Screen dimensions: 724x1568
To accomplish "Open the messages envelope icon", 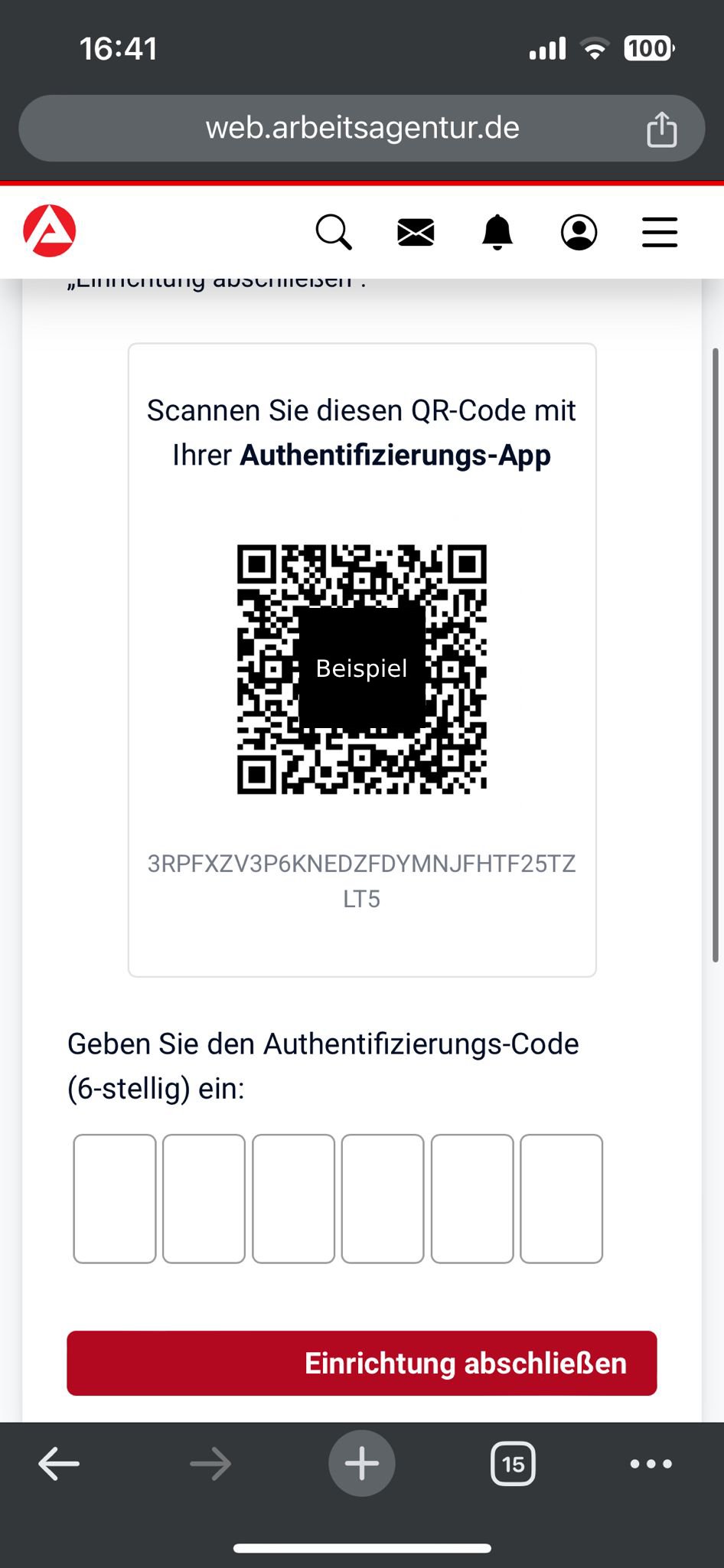I will (415, 232).
